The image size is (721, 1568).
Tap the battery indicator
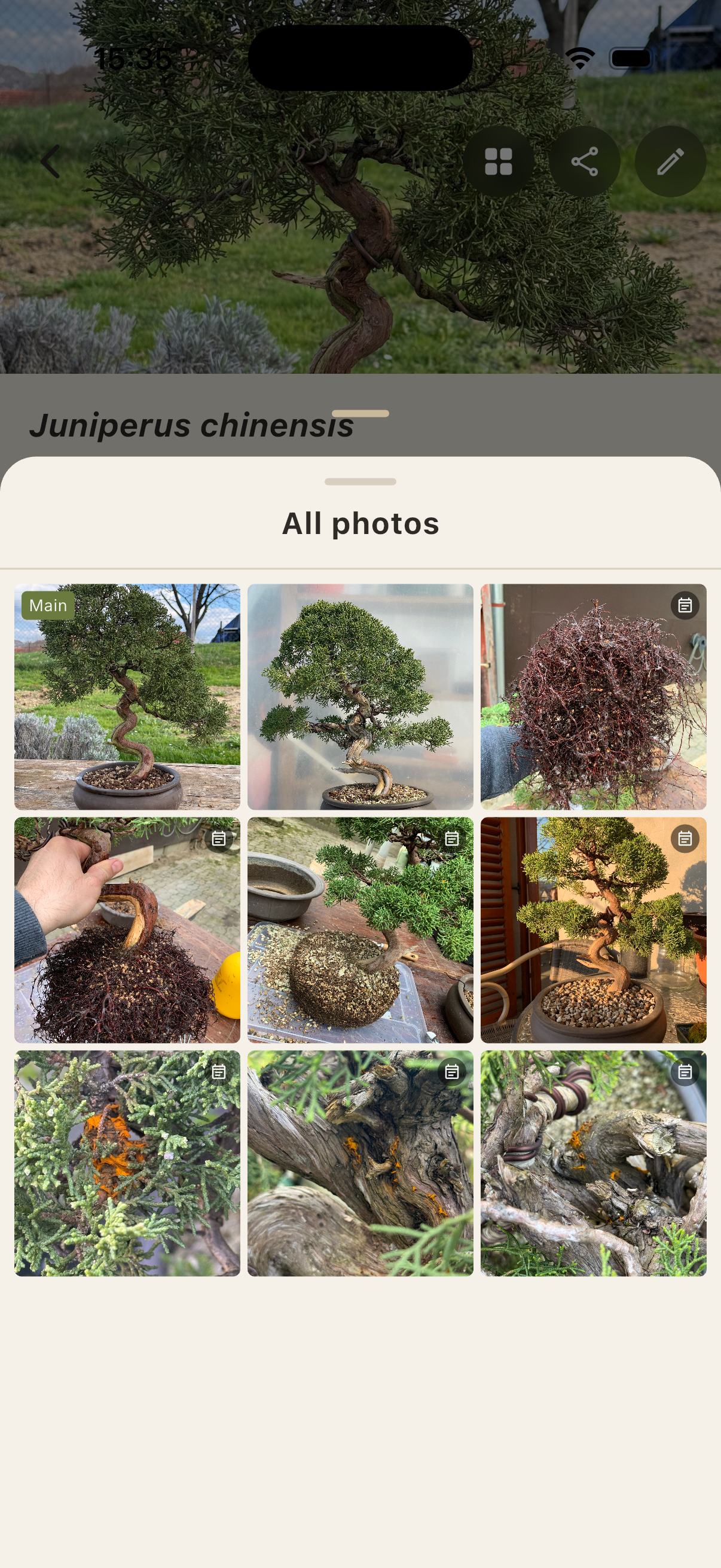[630, 57]
